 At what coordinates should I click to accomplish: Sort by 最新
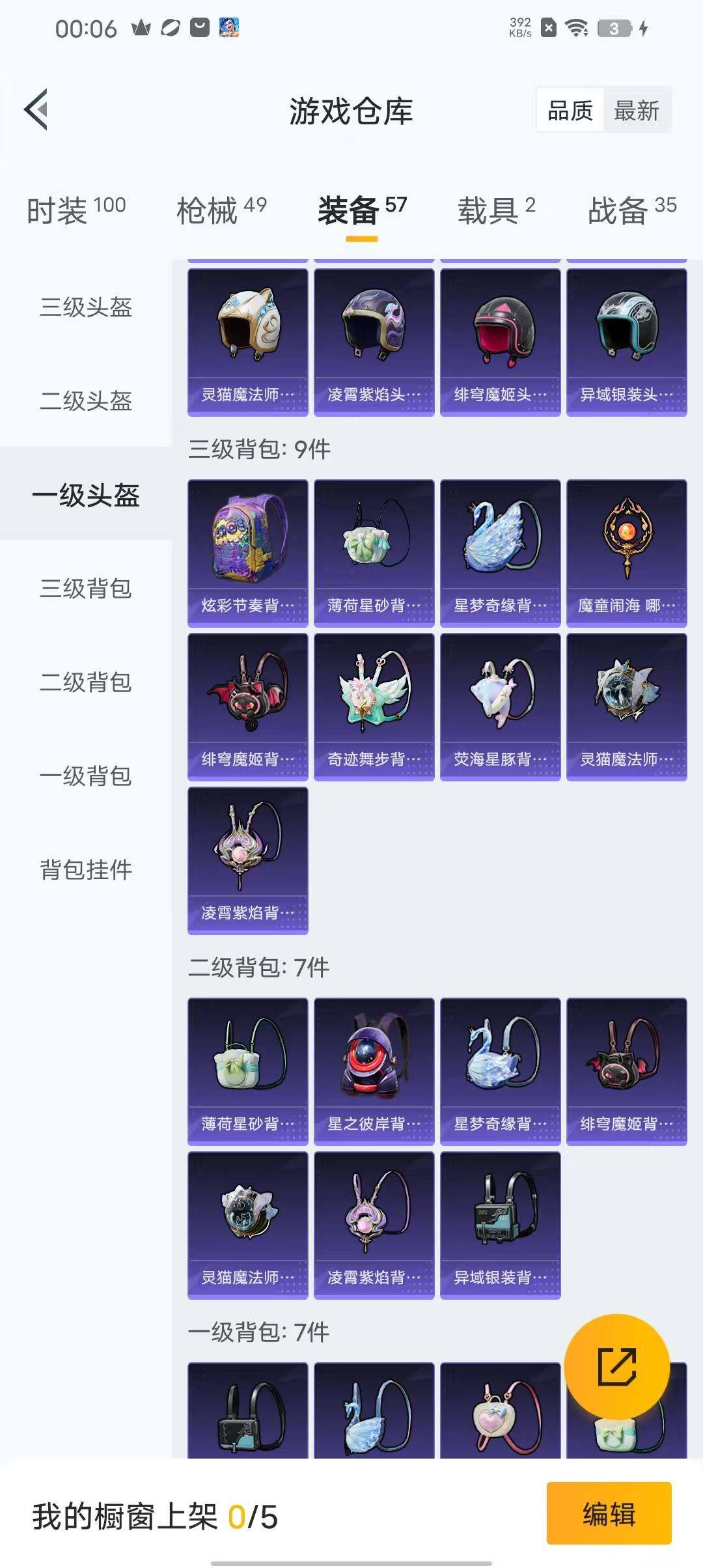click(636, 111)
